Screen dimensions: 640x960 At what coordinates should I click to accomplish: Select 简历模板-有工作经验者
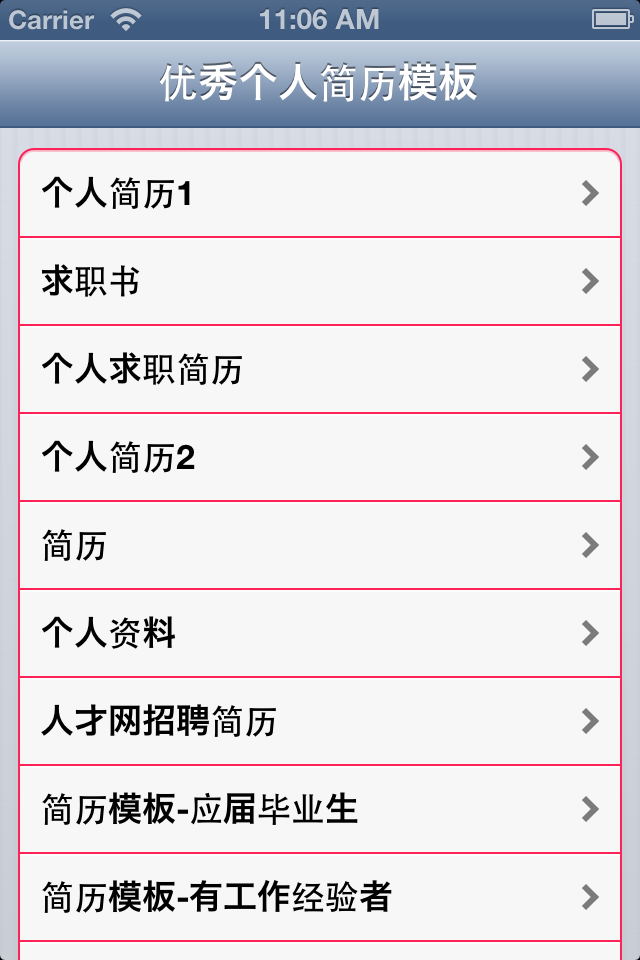coord(320,898)
